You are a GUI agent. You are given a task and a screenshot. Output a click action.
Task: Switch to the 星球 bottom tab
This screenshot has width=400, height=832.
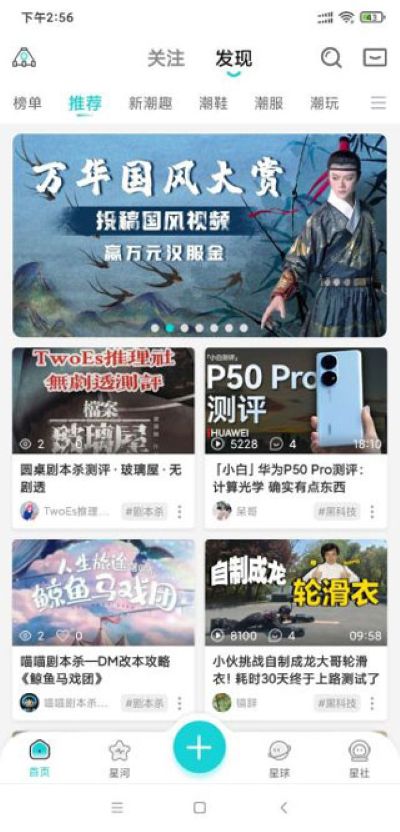tap(280, 759)
